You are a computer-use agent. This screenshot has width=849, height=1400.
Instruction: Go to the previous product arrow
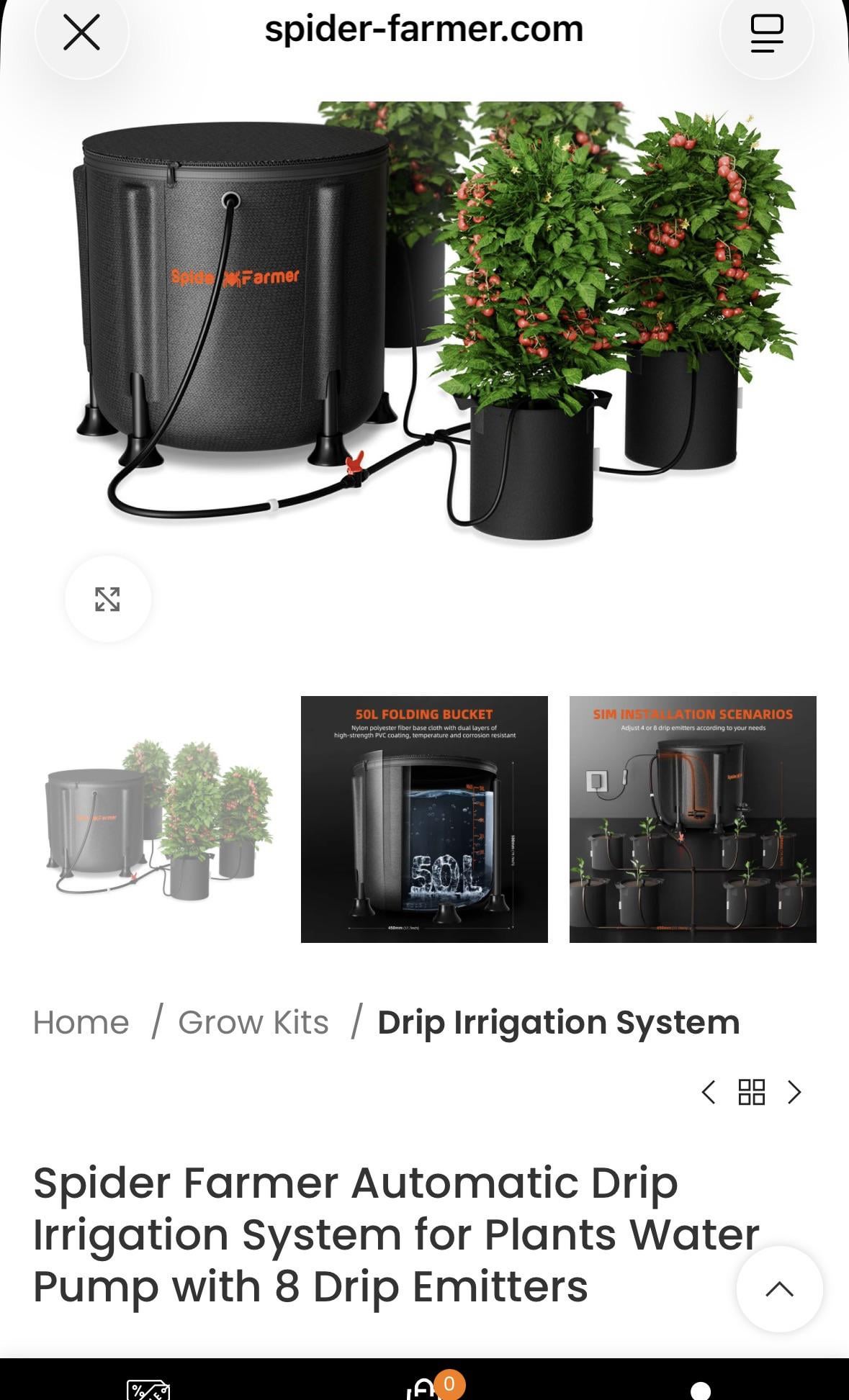click(x=709, y=1092)
